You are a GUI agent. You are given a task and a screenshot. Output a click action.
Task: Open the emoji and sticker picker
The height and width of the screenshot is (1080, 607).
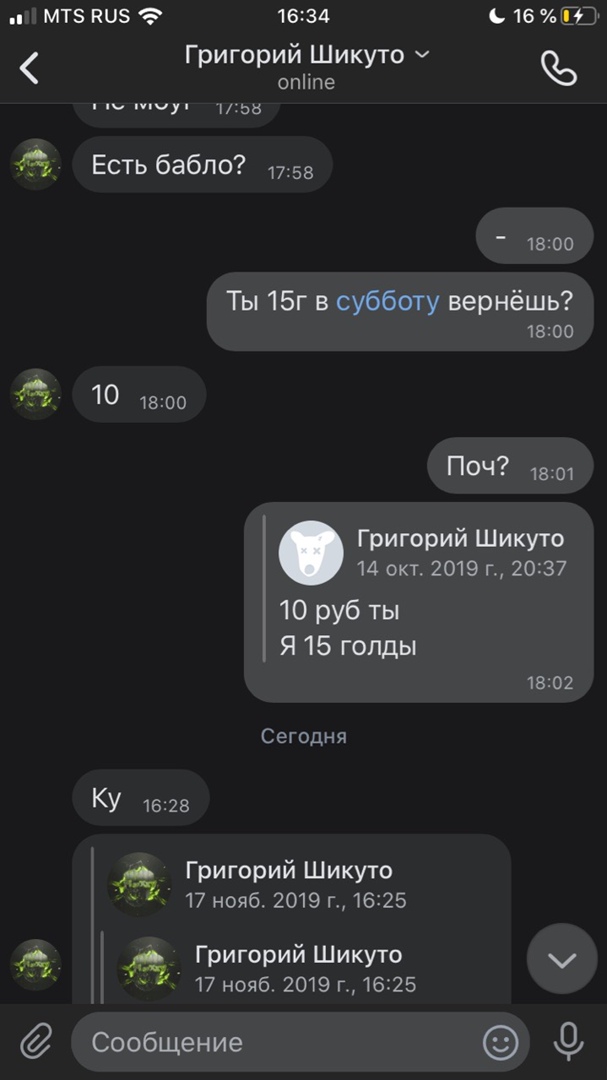(x=500, y=1042)
